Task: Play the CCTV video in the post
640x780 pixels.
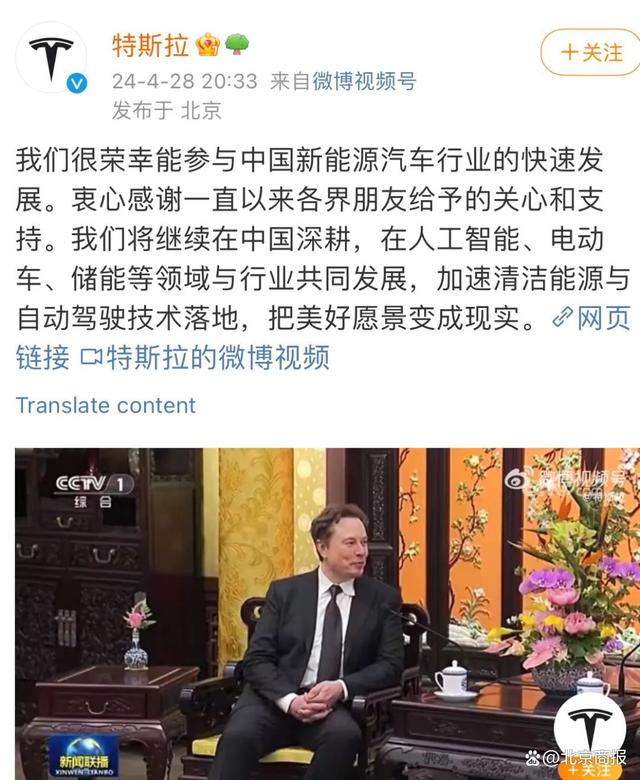Action: [x=325, y=612]
